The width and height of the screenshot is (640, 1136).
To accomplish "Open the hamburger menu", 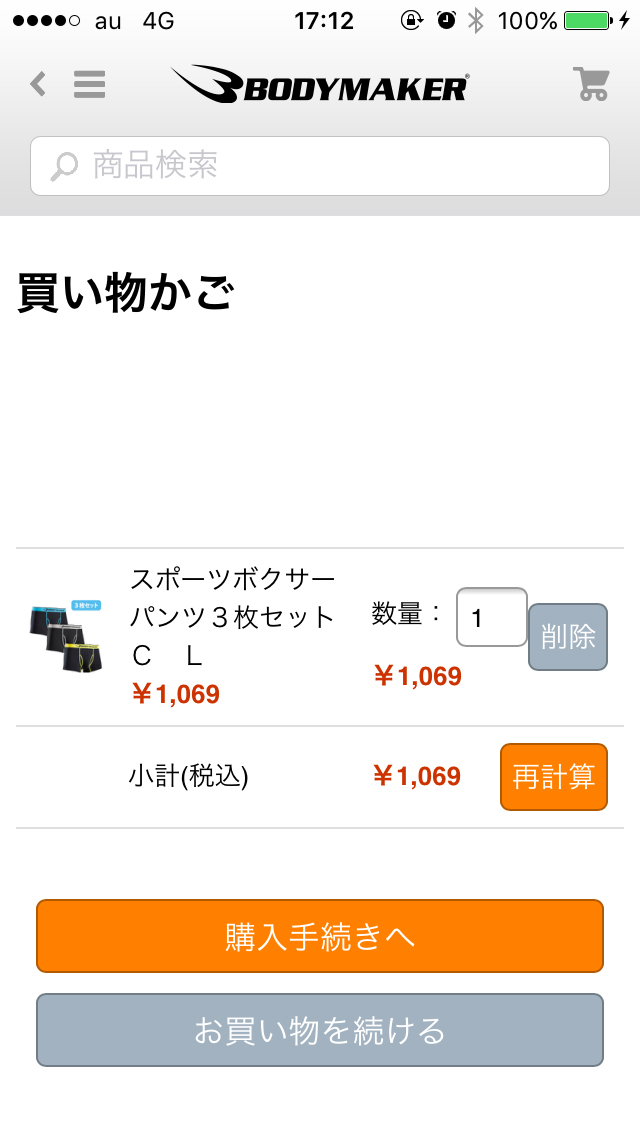I will [90, 84].
